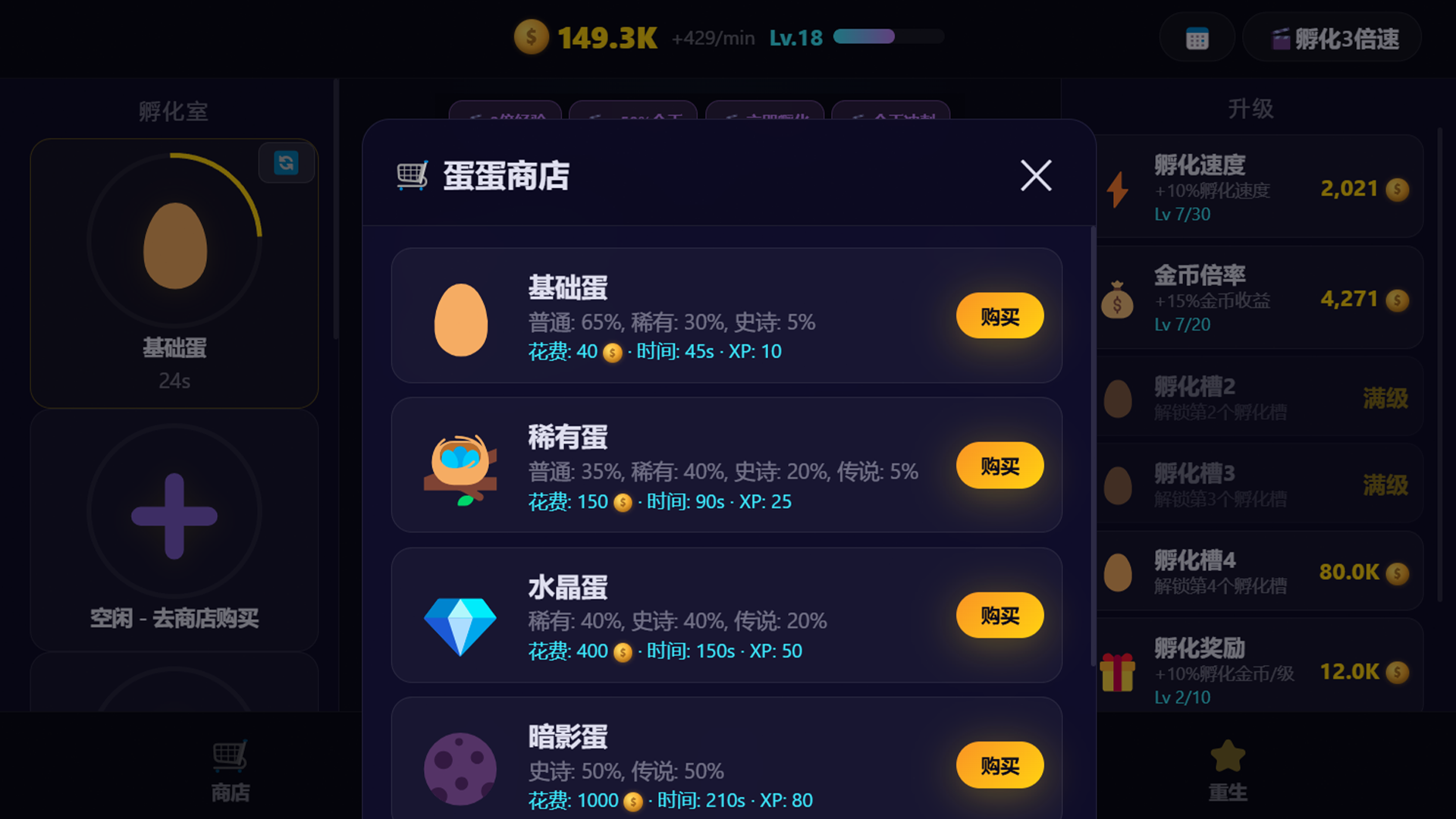Image resolution: width=1456 pixels, height=819 pixels.
Task: Tap the refresh icon on 基础蛋 incubator
Action: 286,162
